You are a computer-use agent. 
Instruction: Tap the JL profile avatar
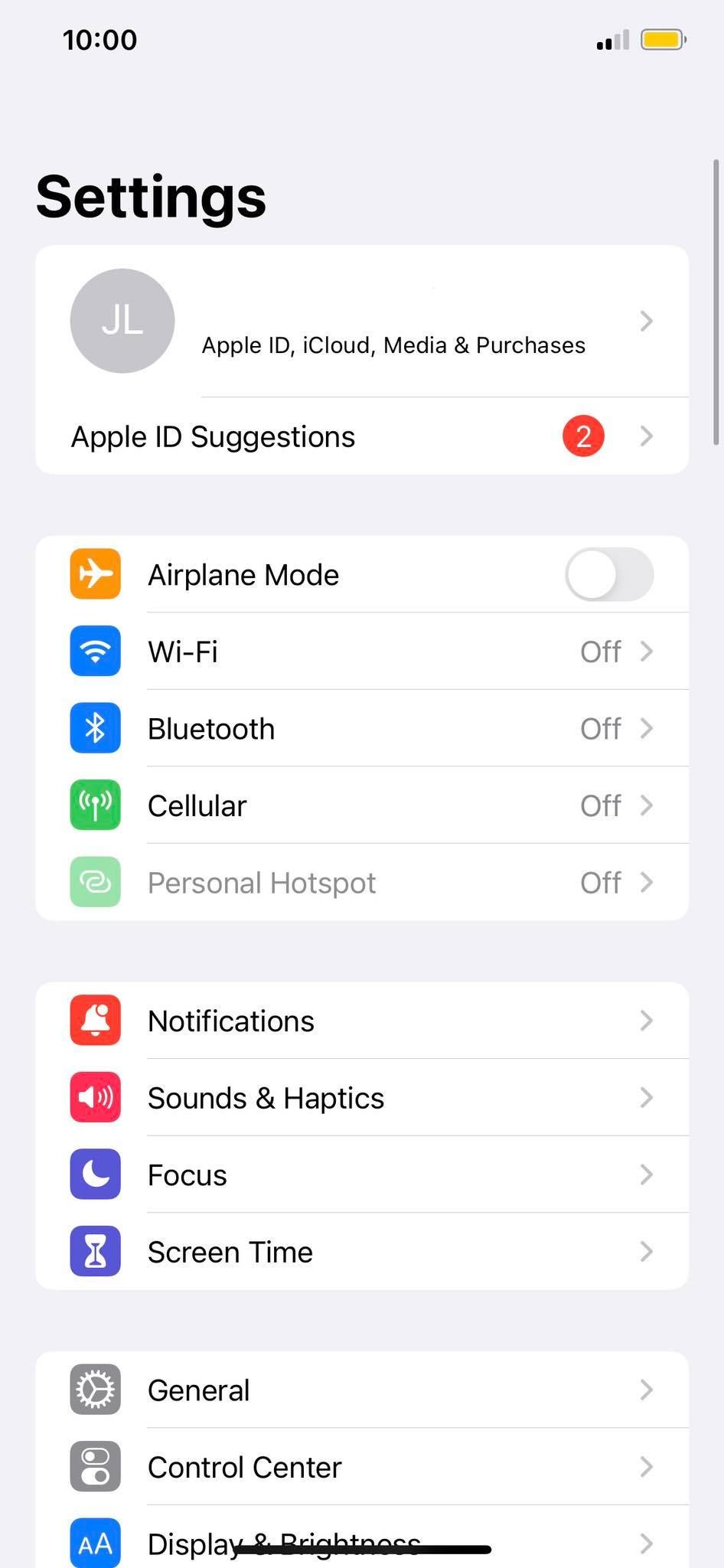[122, 321]
